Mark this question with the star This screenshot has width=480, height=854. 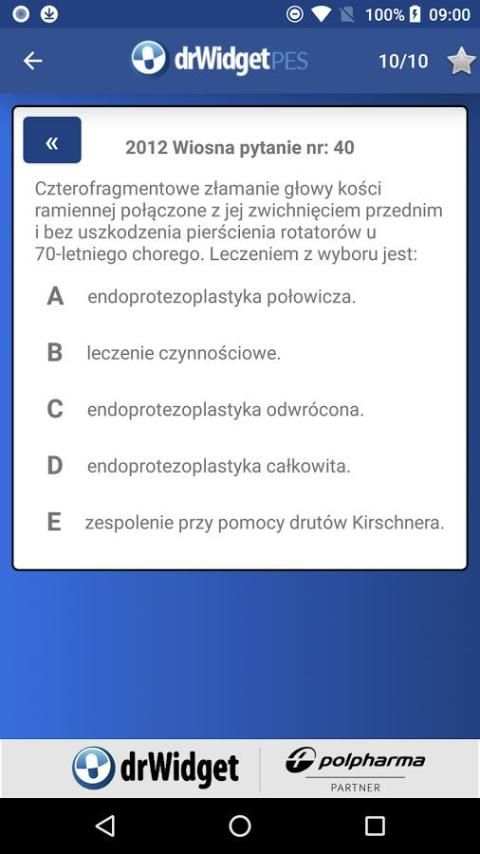[462, 60]
